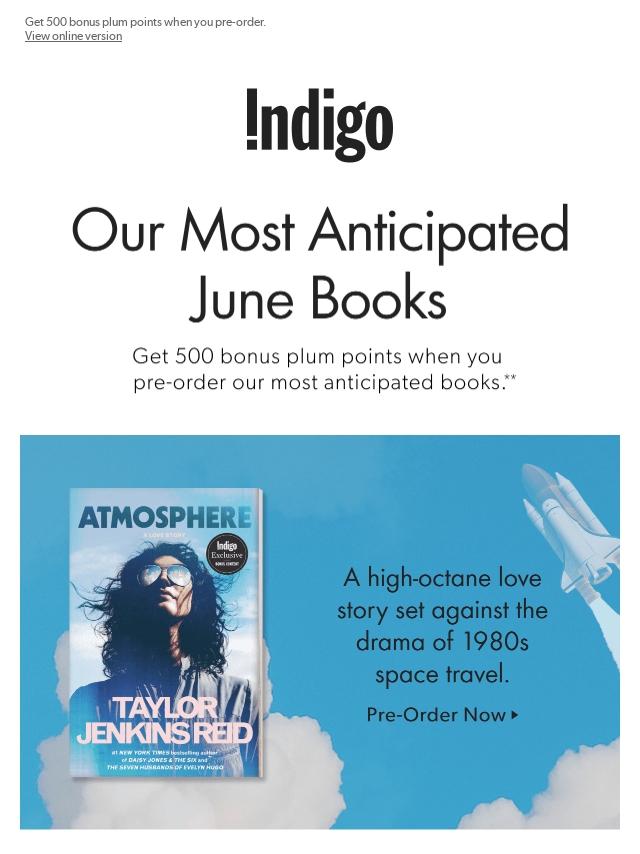Open the View online version link
The width and height of the screenshot is (640, 854).
click(x=73, y=36)
